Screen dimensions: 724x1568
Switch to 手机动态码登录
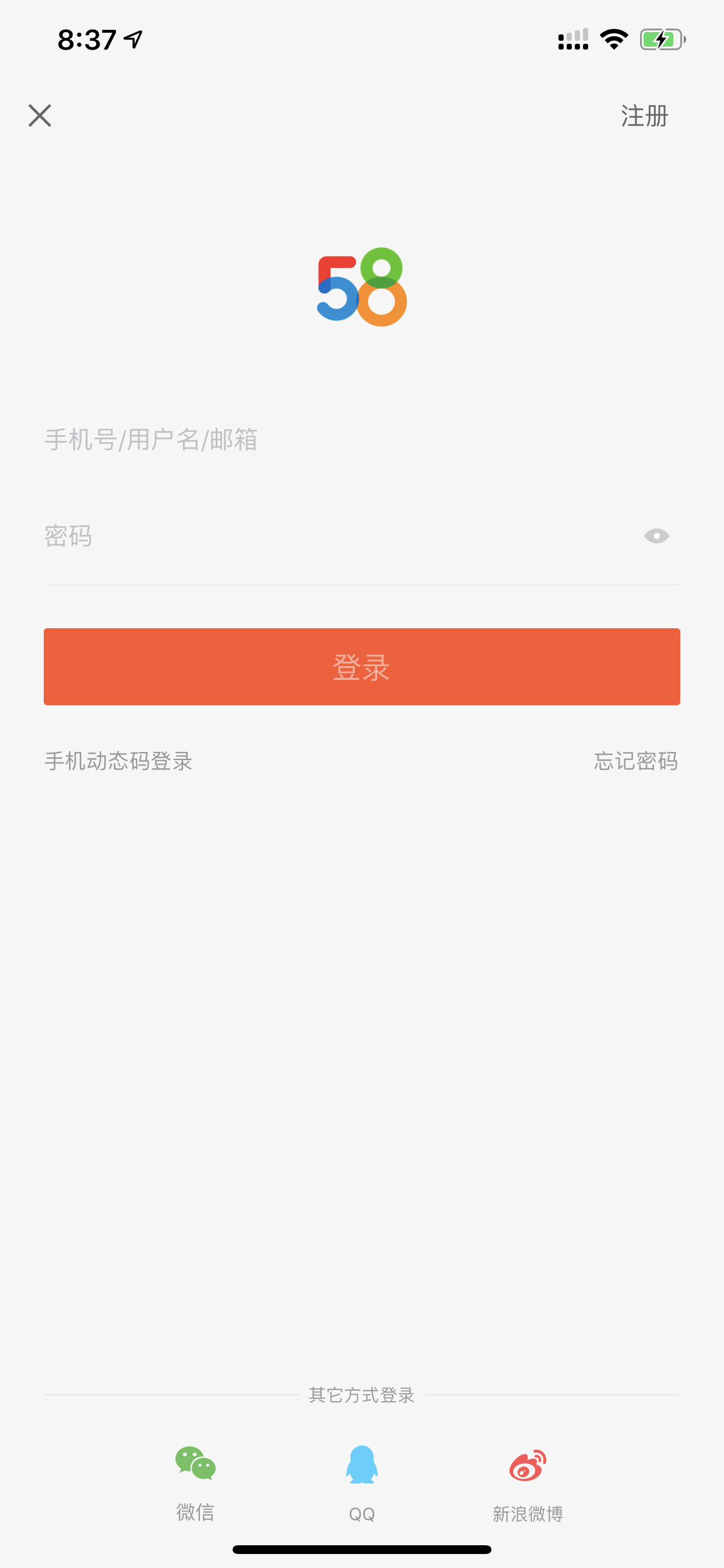119,761
